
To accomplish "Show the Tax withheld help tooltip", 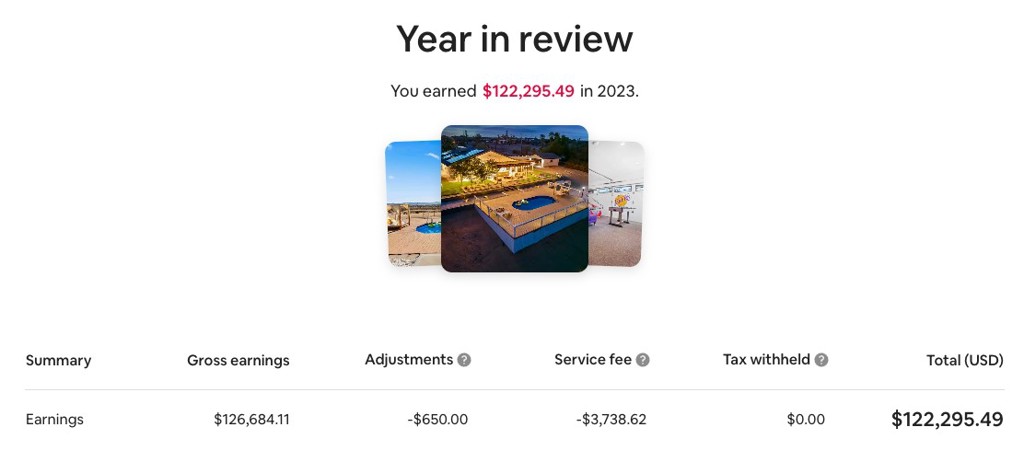I will pyautogui.click(x=822, y=360).
